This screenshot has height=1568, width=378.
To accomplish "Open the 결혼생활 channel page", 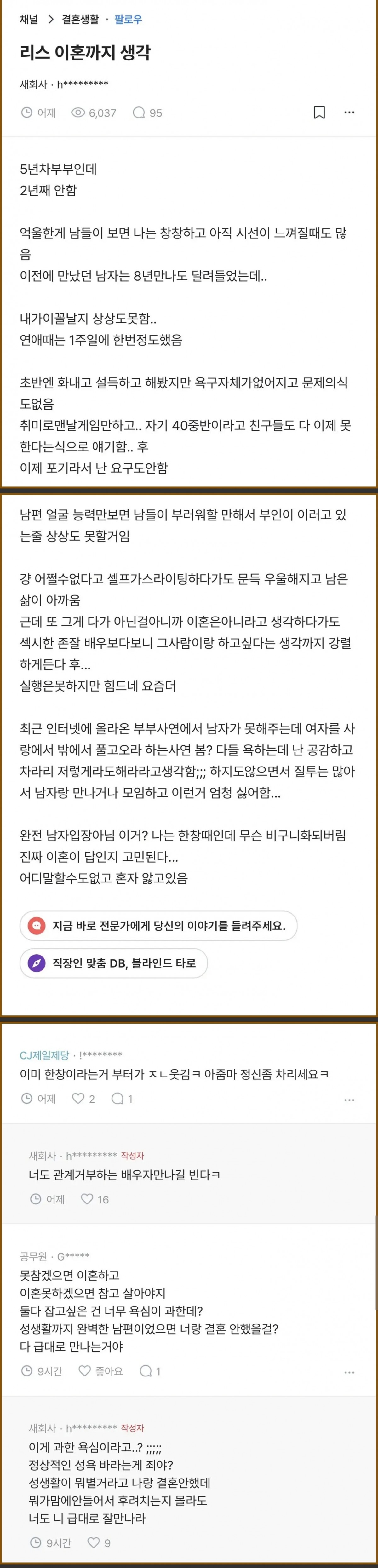I will click(80, 20).
